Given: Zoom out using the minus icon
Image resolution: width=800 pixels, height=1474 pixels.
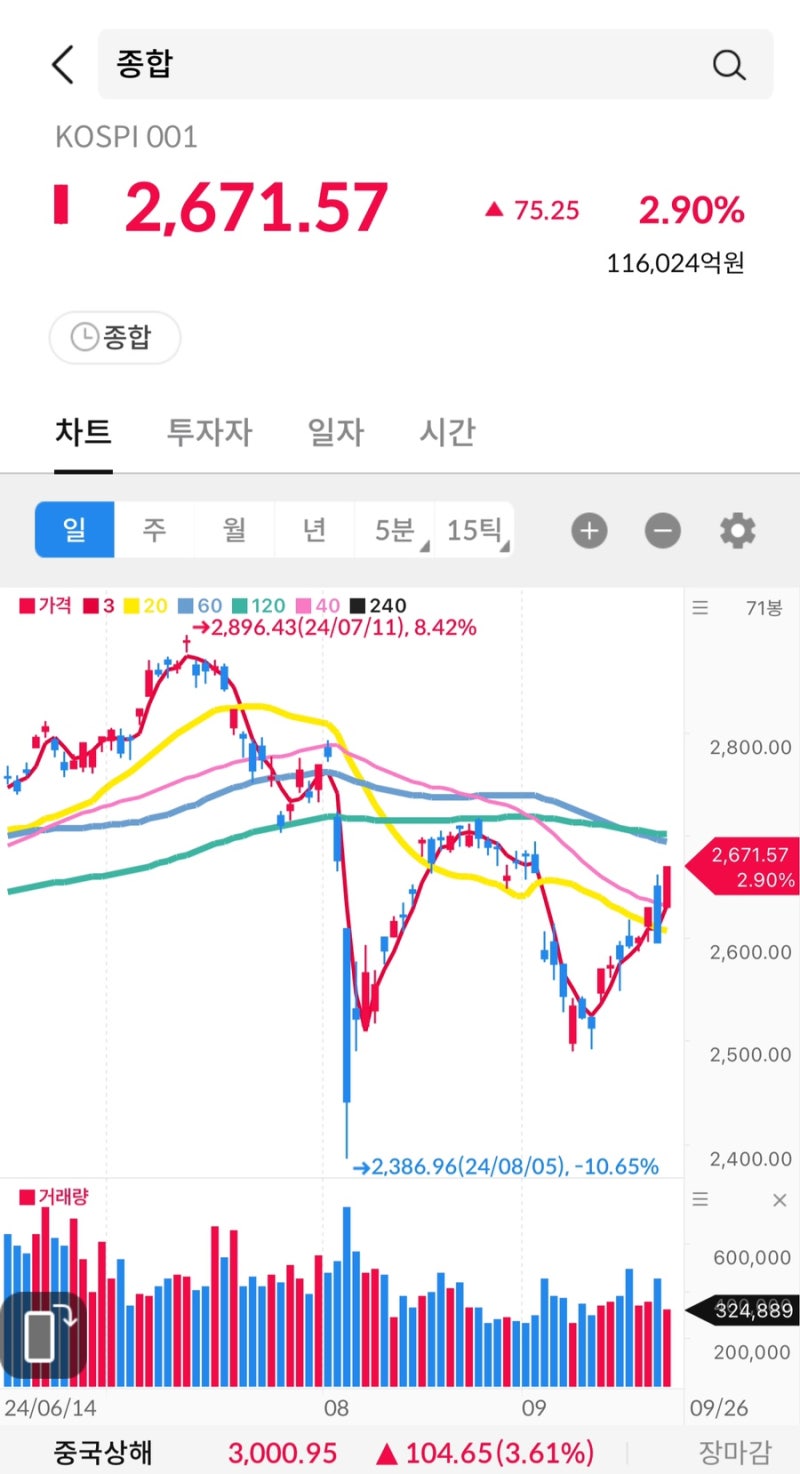Looking at the screenshot, I should [x=661, y=530].
